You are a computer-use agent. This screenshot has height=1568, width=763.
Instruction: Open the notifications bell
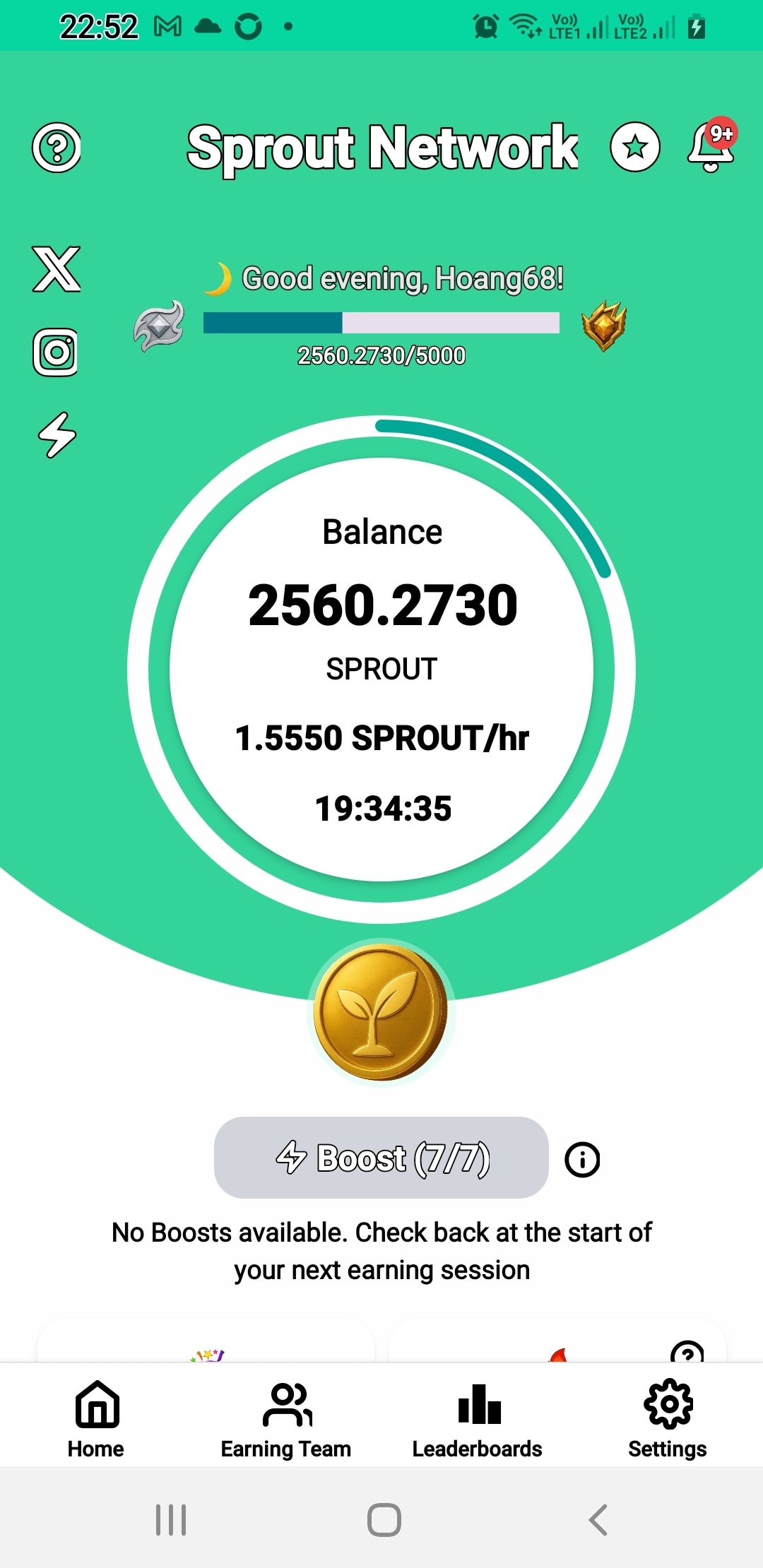coord(711,147)
